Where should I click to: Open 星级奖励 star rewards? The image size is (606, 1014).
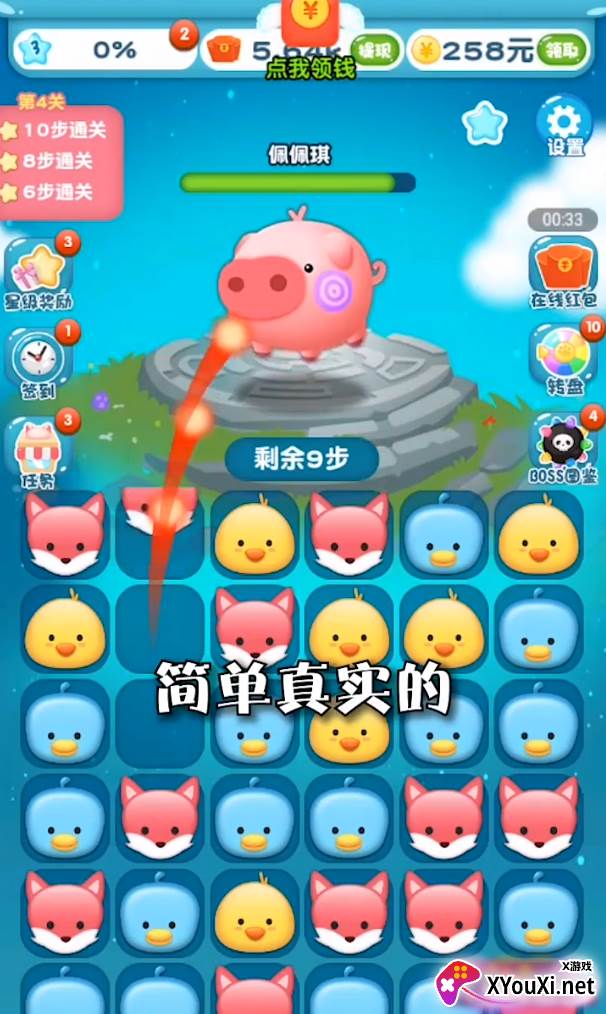pos(39,274)
